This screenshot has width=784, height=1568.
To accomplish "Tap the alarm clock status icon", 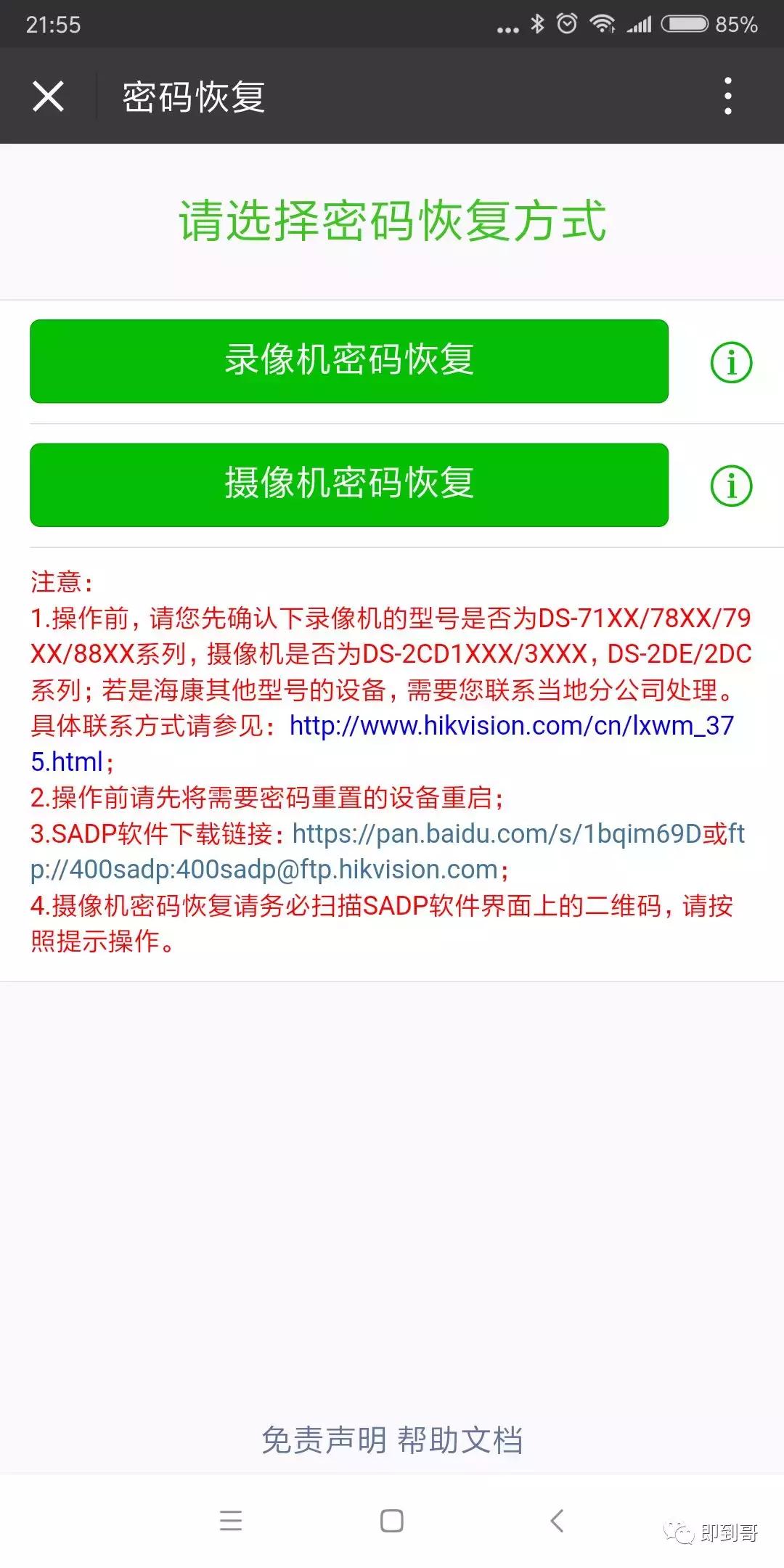I will click(x=565, y=23).
